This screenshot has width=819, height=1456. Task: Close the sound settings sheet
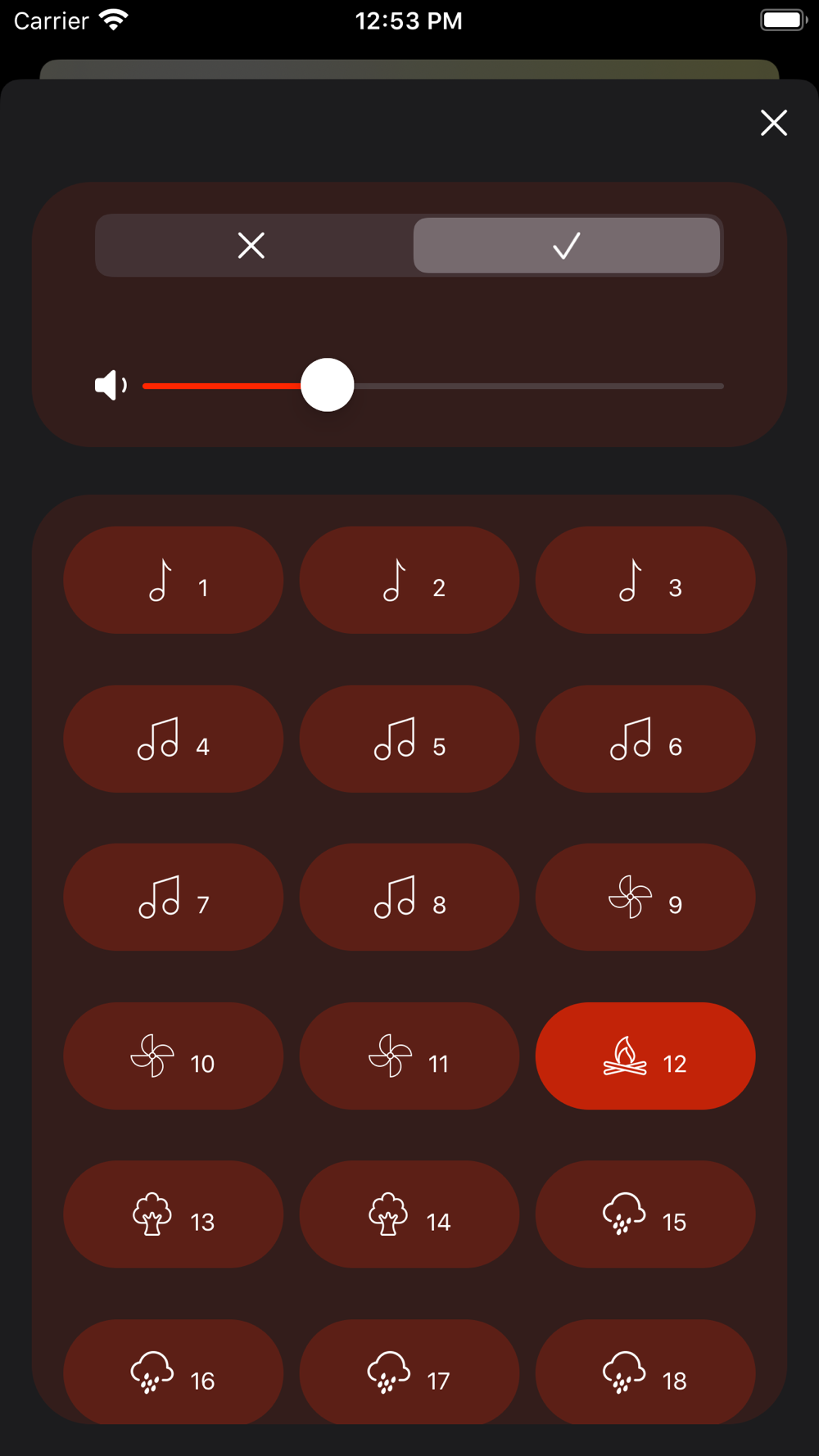click(x=773, y=123)
